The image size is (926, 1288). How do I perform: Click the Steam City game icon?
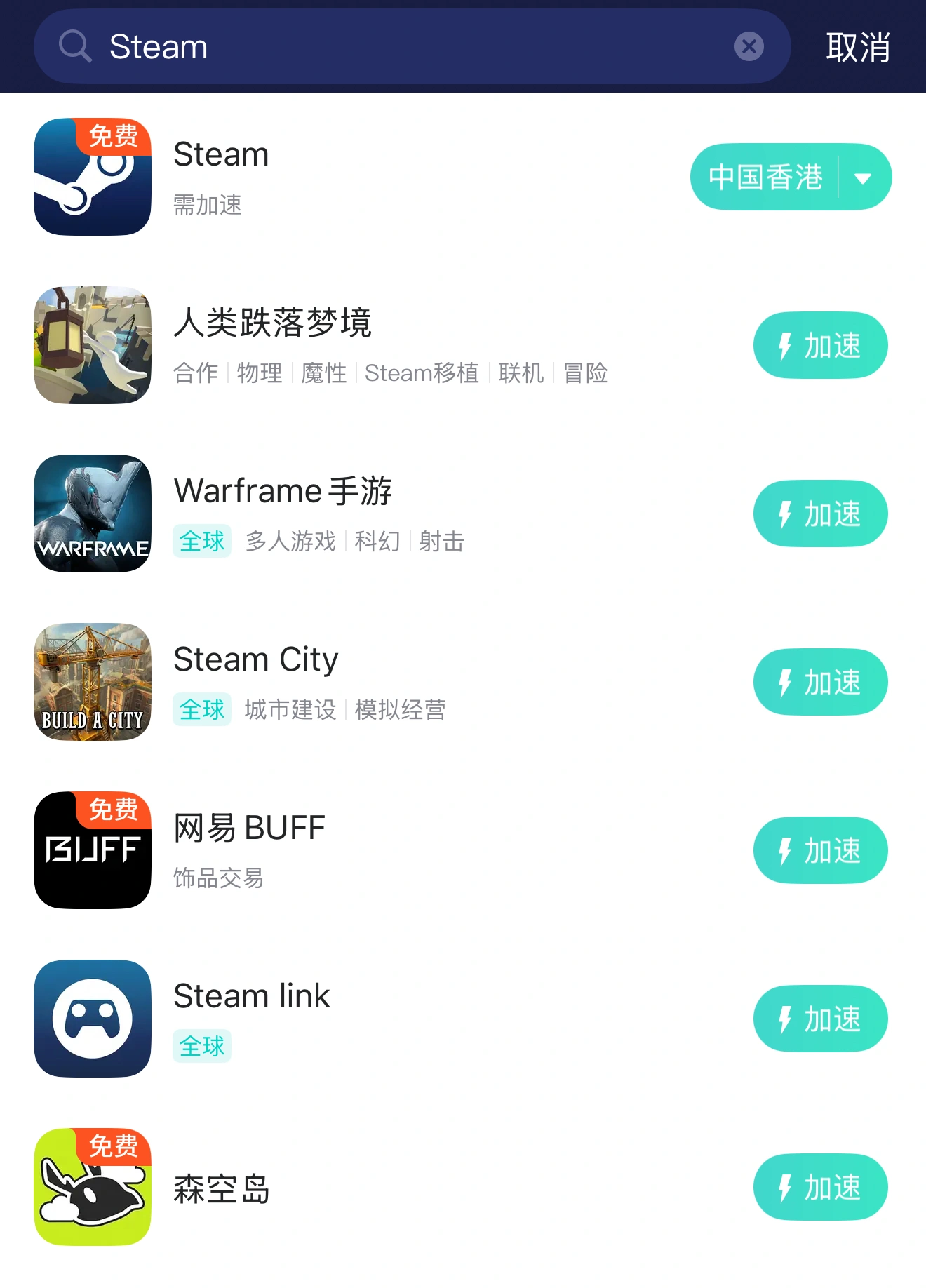point(92,682)
